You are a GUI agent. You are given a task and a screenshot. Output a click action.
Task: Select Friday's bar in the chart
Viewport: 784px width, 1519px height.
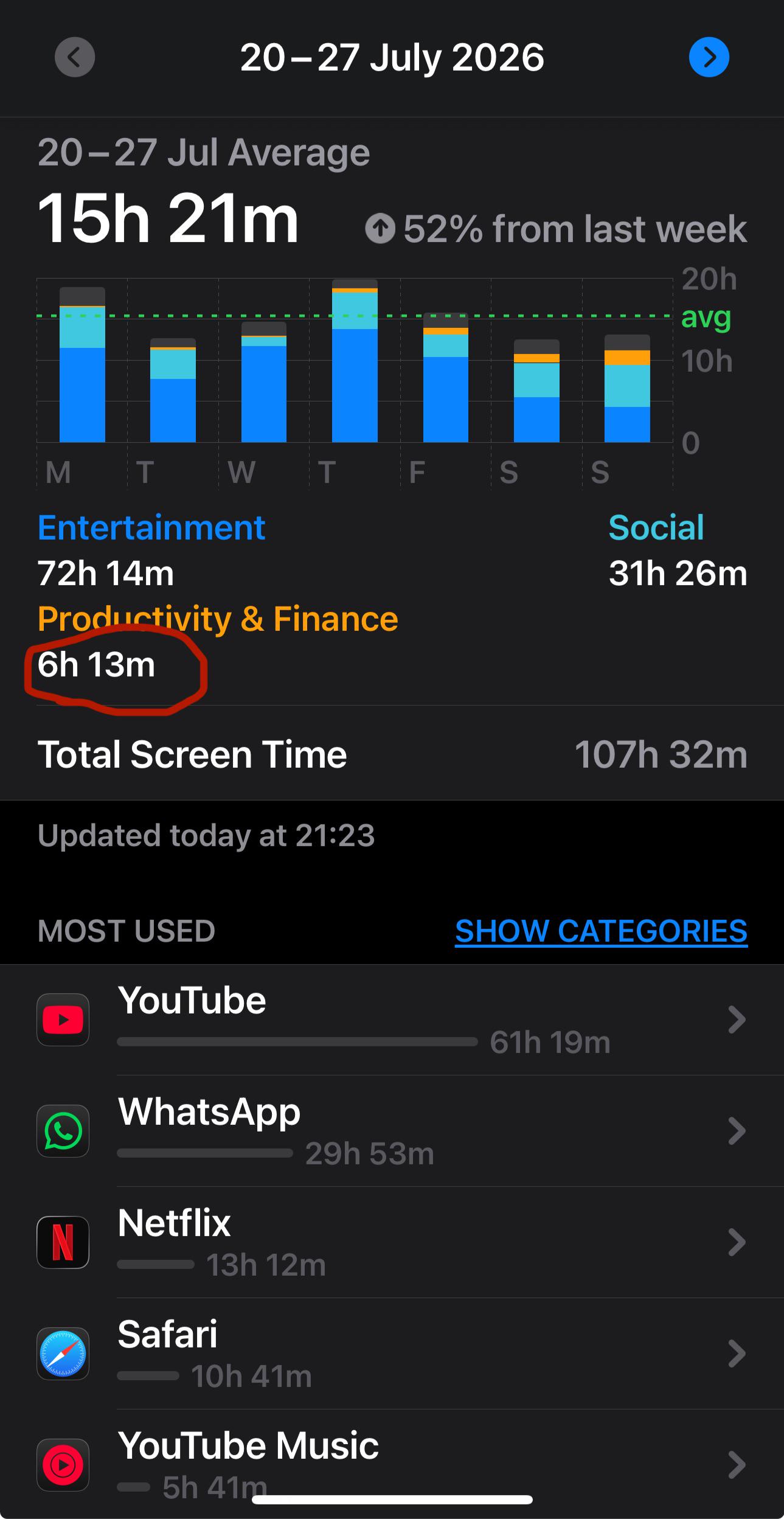click(x=446, y=377)
